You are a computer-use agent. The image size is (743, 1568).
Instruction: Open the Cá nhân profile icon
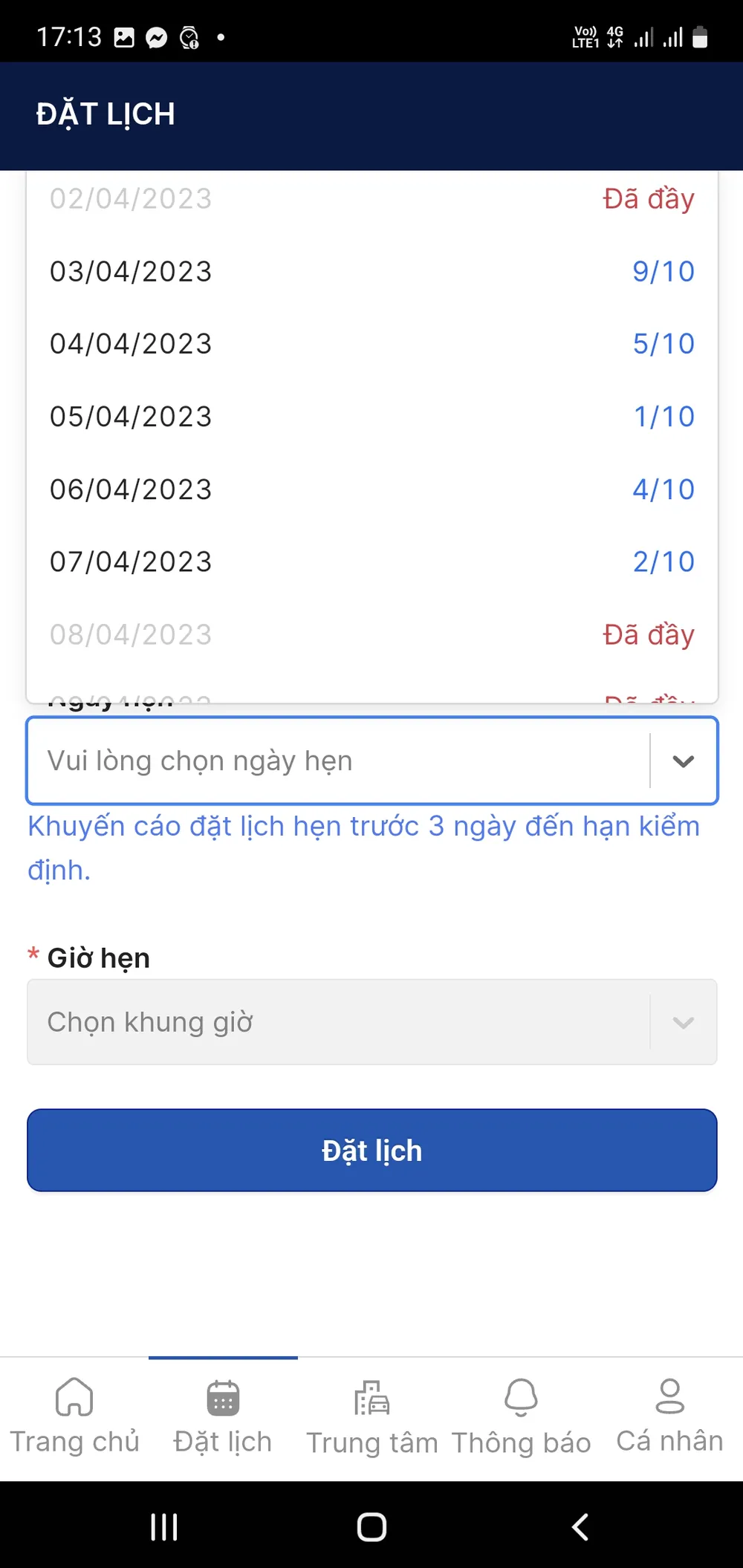[668, 1397]
